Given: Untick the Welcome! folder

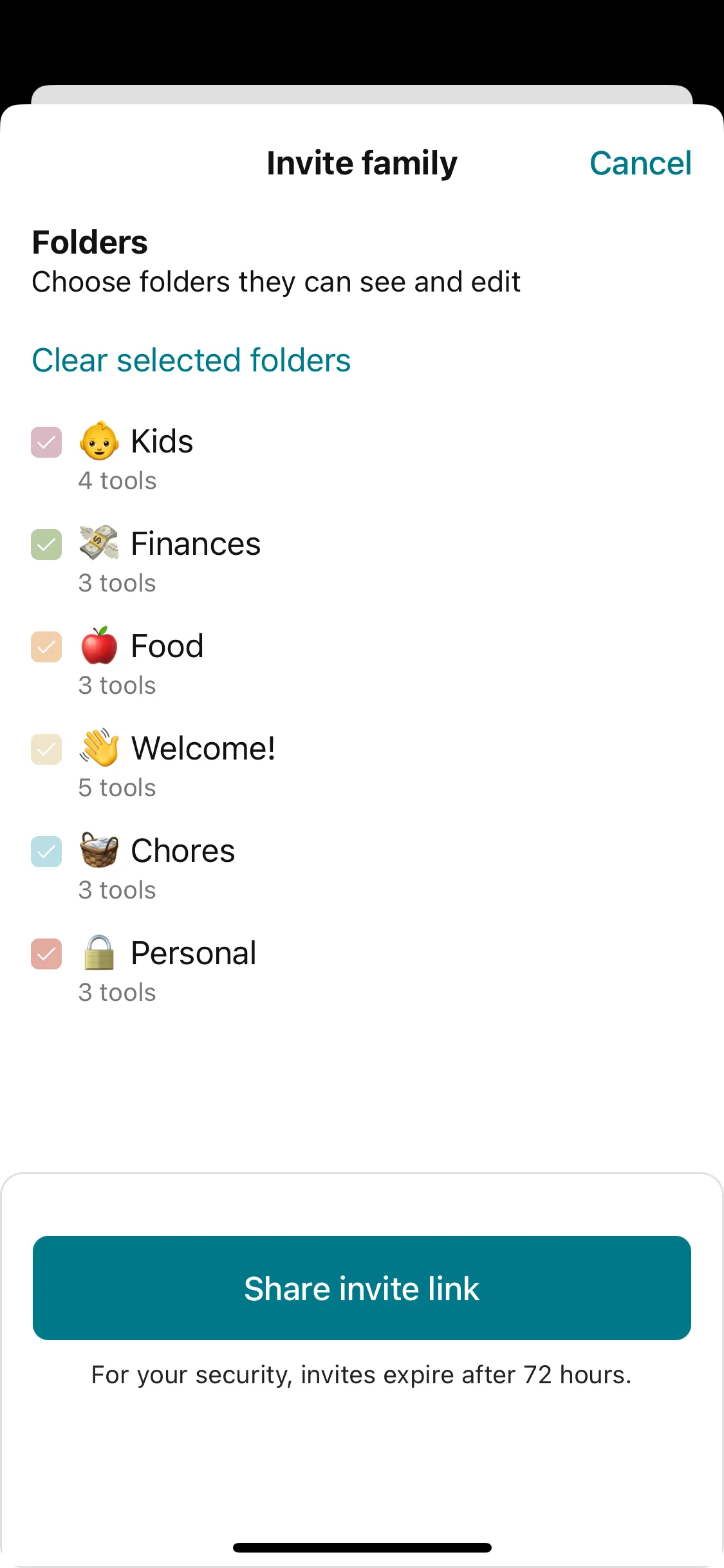Looking at the screenshot, I should [46, 750].
